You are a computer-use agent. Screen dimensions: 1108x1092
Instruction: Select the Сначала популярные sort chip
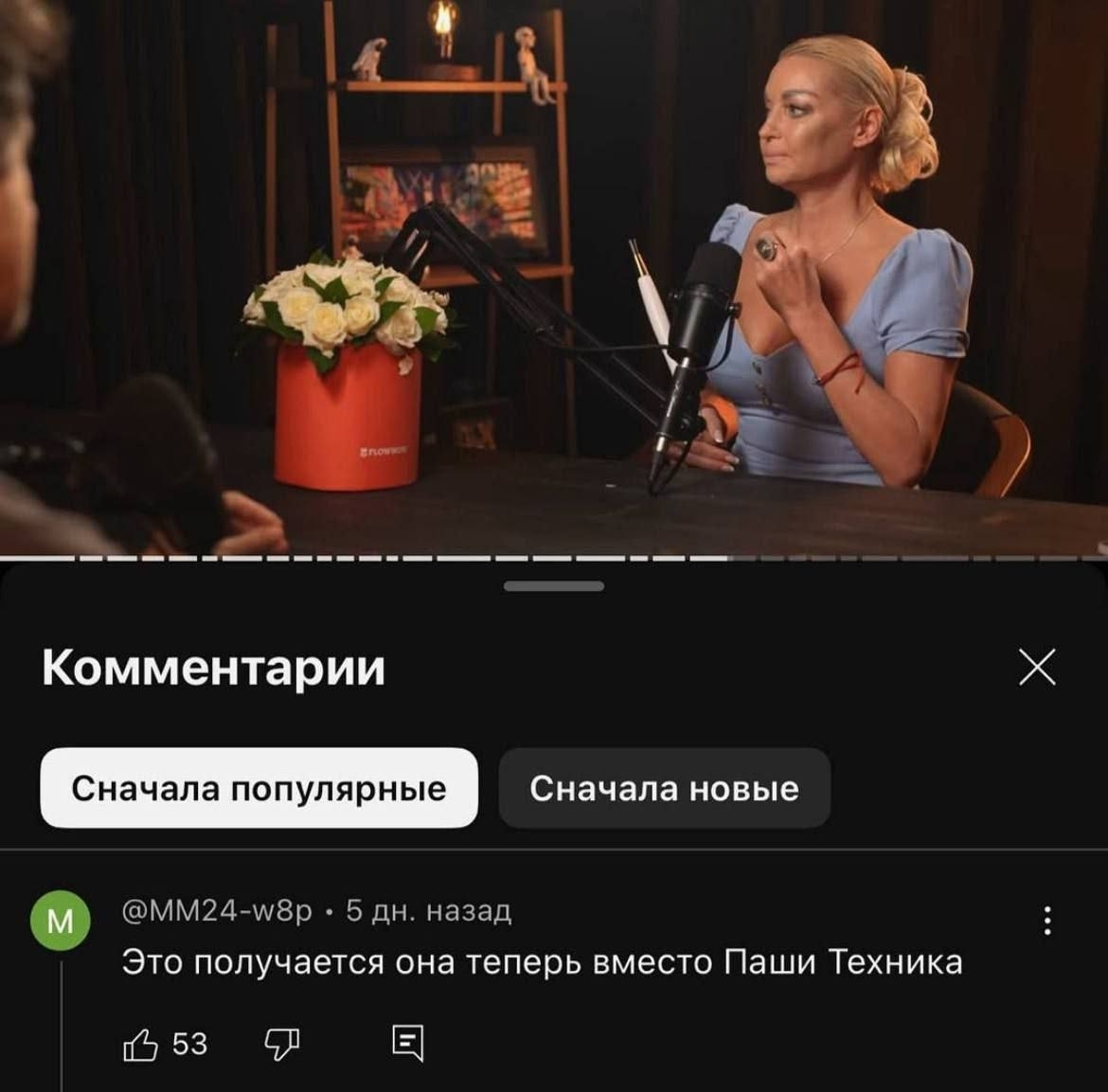(x=259, y=787)
